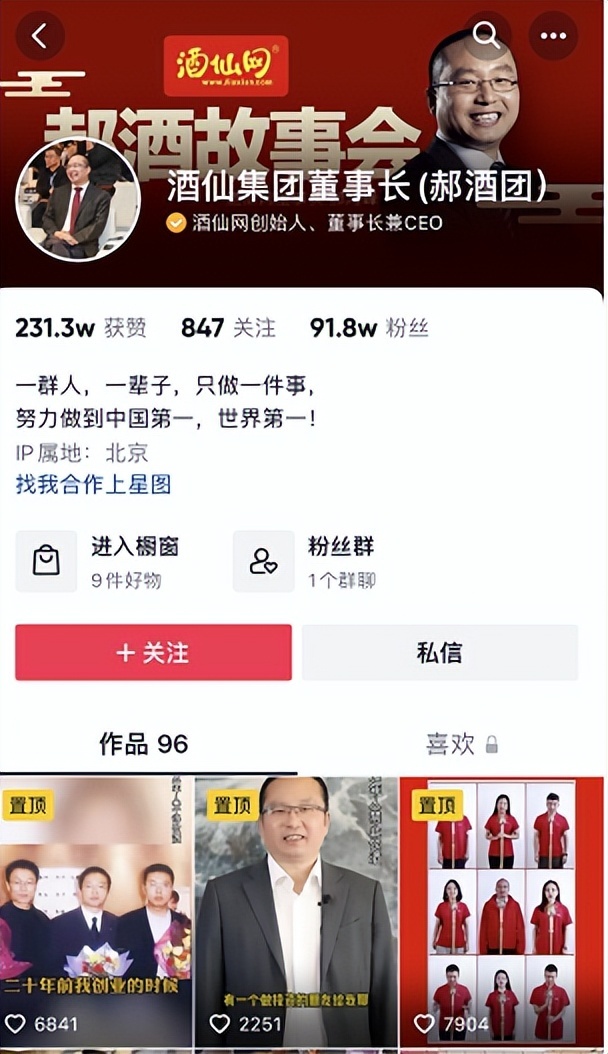Go back using the top-left arrow
Screen dimensions: 608x1054
(x=40, y=36)
